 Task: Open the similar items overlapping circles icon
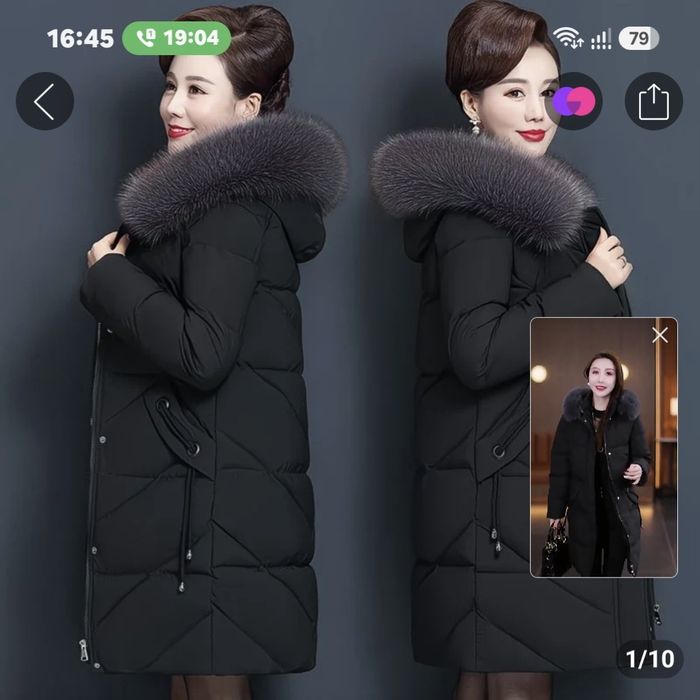[574, 101]
